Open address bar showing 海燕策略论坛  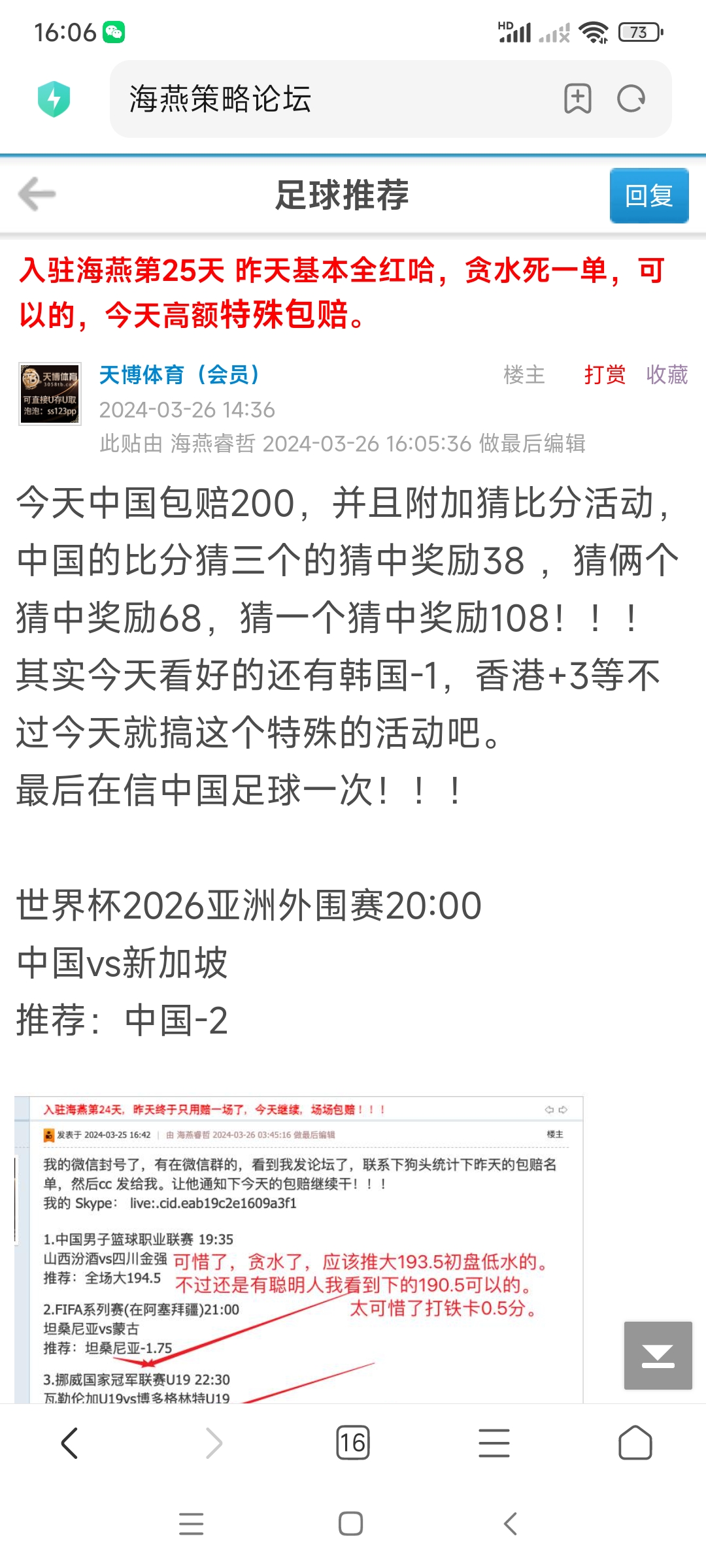327,99
